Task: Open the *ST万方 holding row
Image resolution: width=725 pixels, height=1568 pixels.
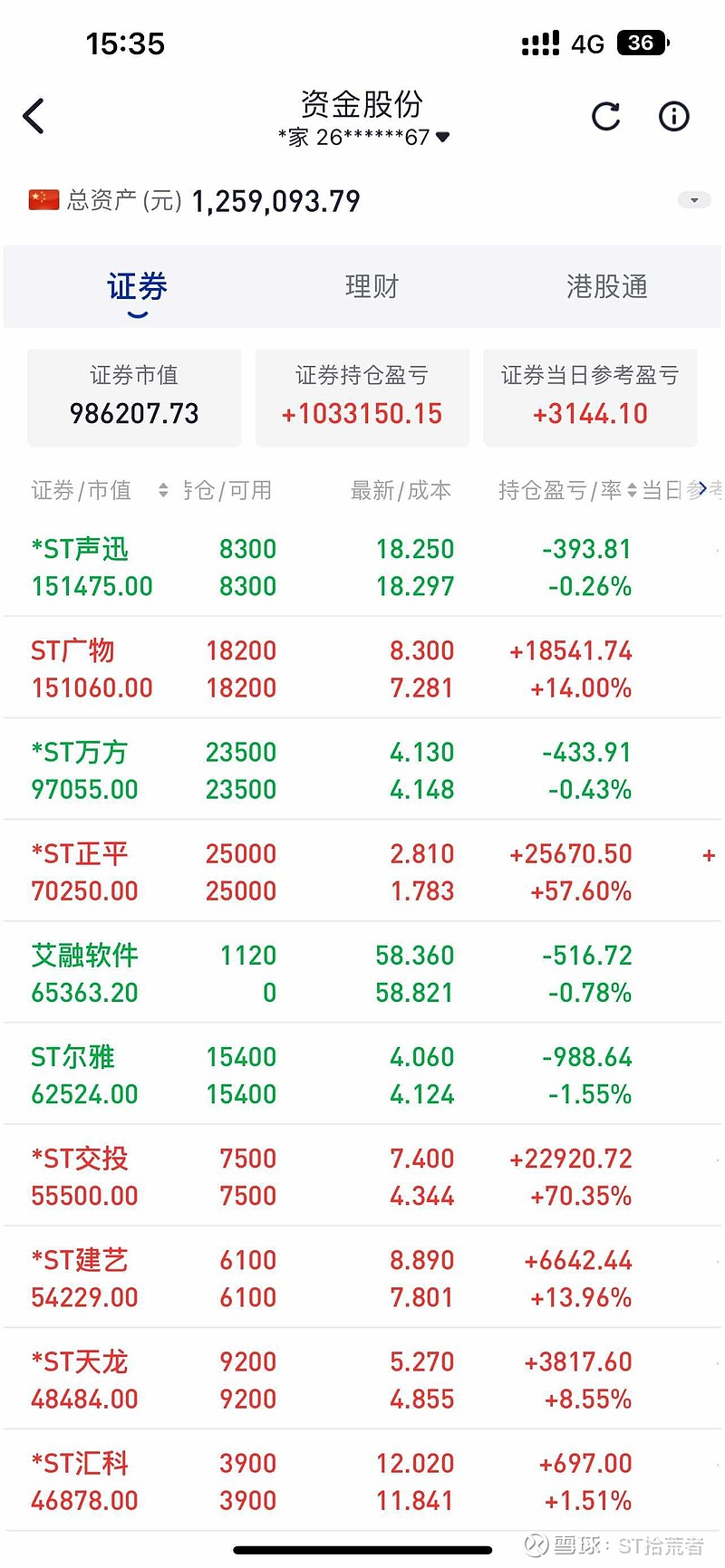Action: [x=362, y=770]
